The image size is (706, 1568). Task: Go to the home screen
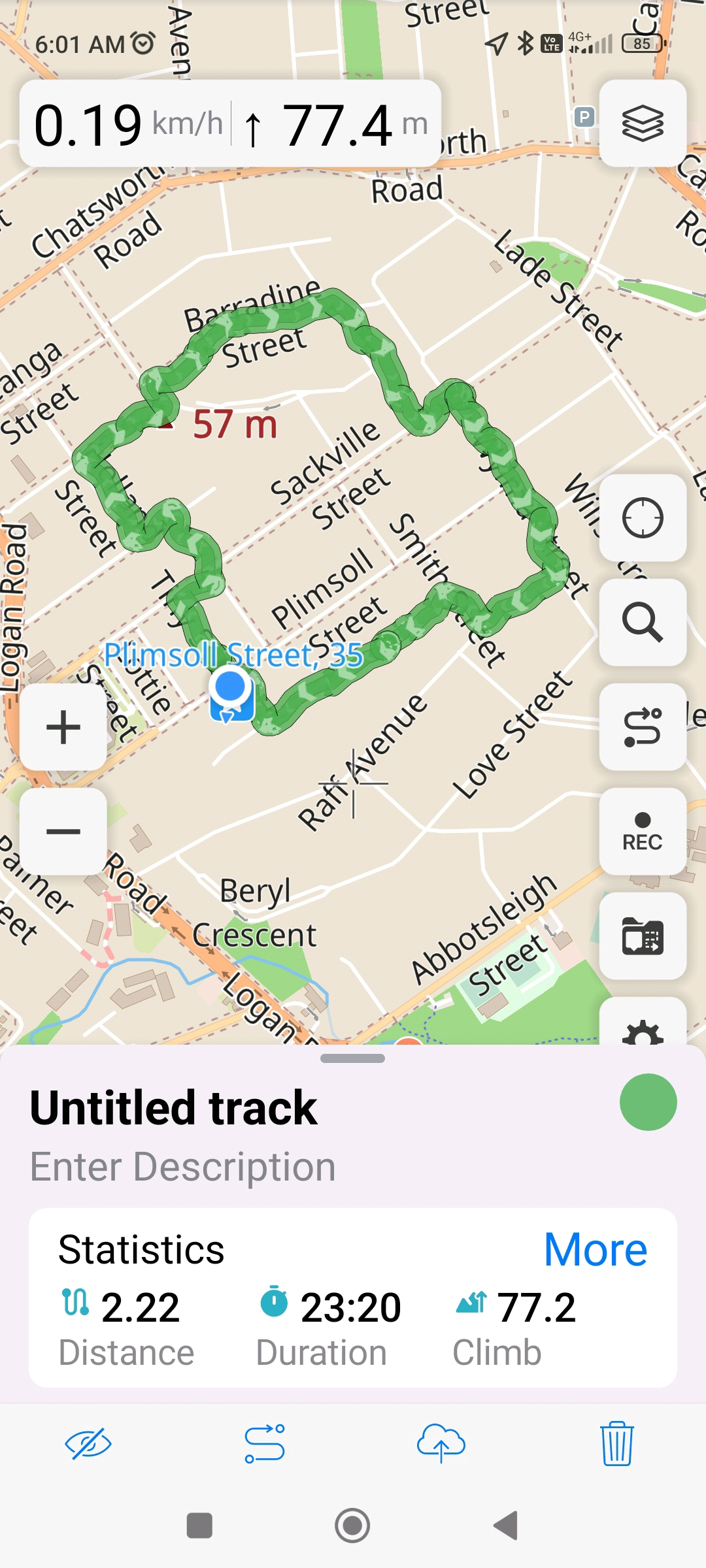(352, 1526)
